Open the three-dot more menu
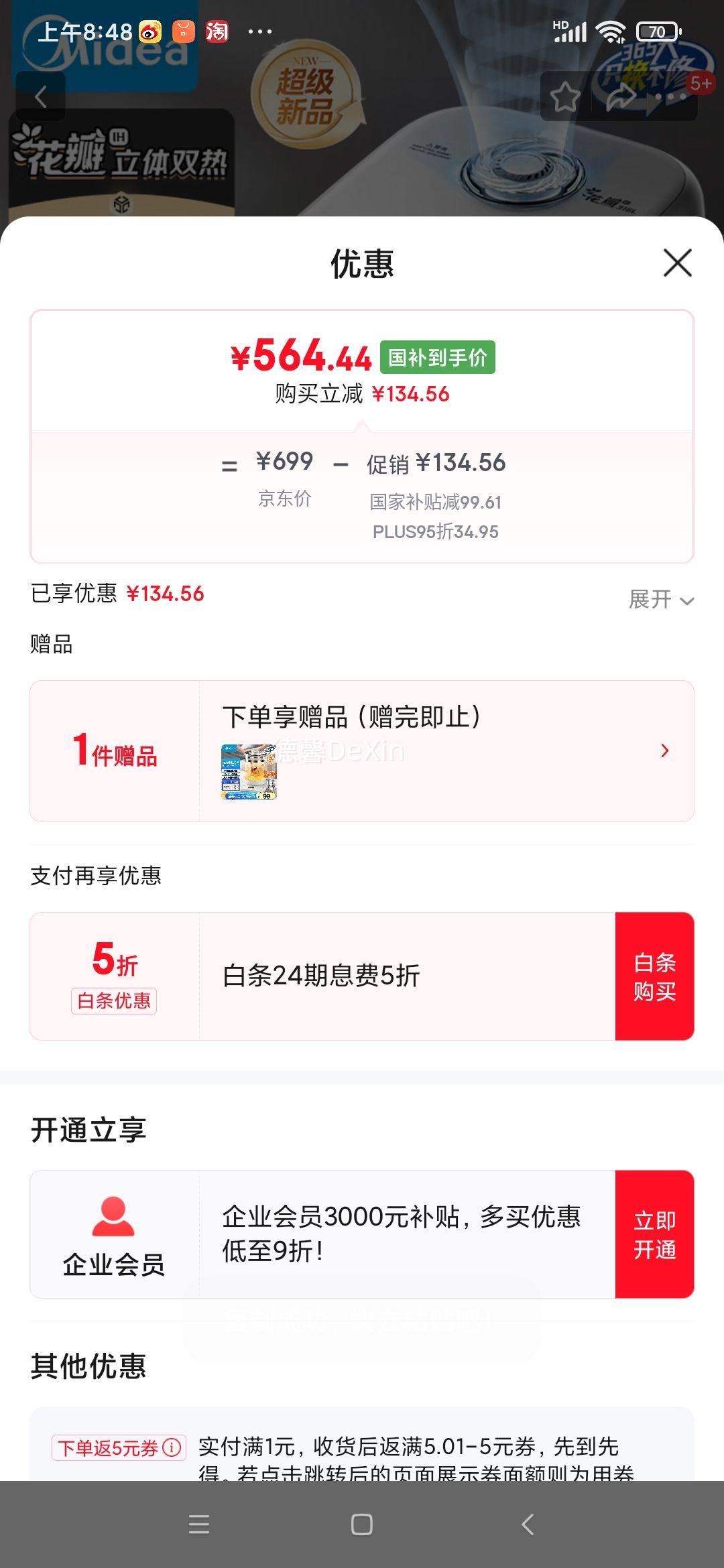This screenshot has height=1568, width=724. [x=672, y=97]
